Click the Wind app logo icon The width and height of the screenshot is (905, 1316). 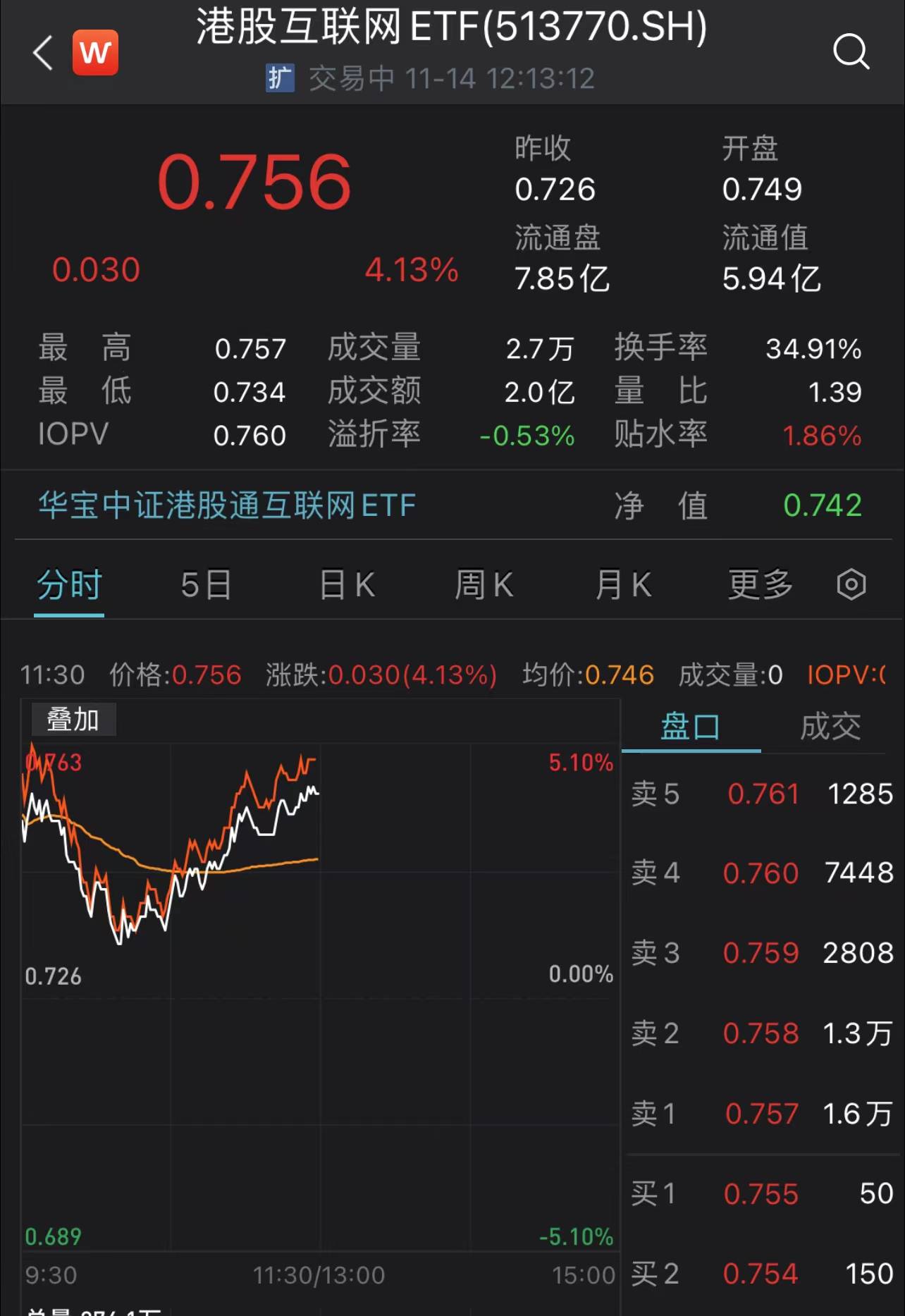pyautogui.click(x=95, y=52)
